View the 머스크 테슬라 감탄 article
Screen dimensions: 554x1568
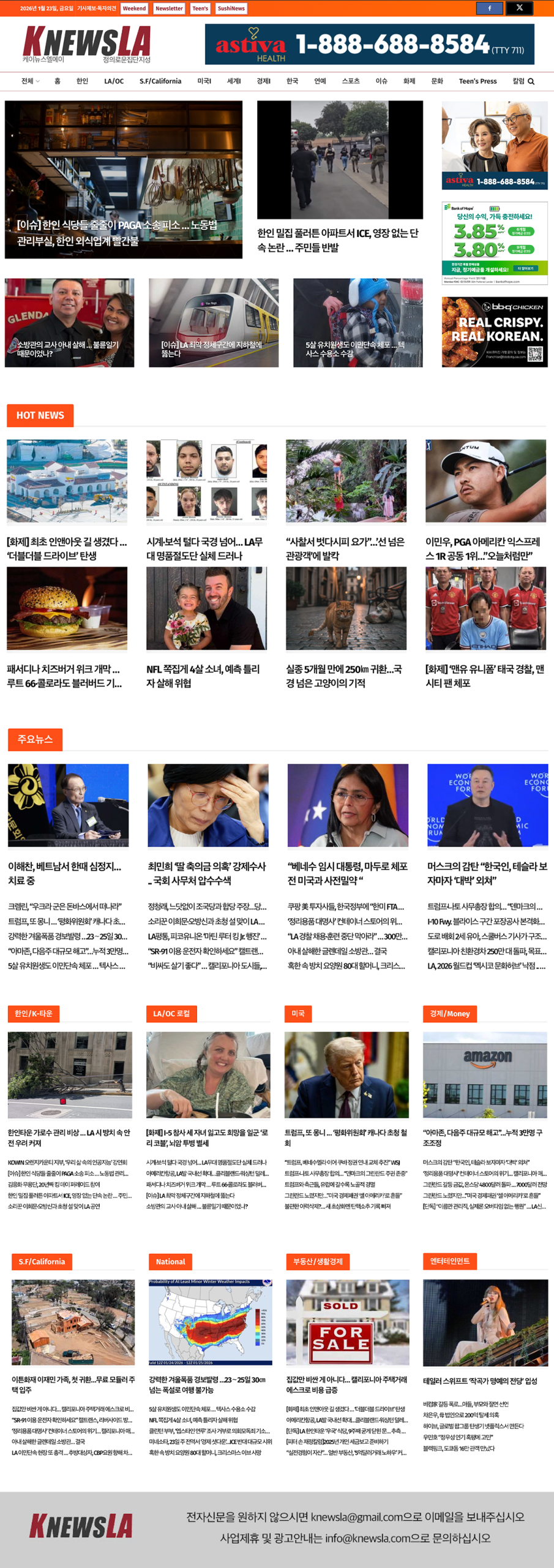point(487,873)
